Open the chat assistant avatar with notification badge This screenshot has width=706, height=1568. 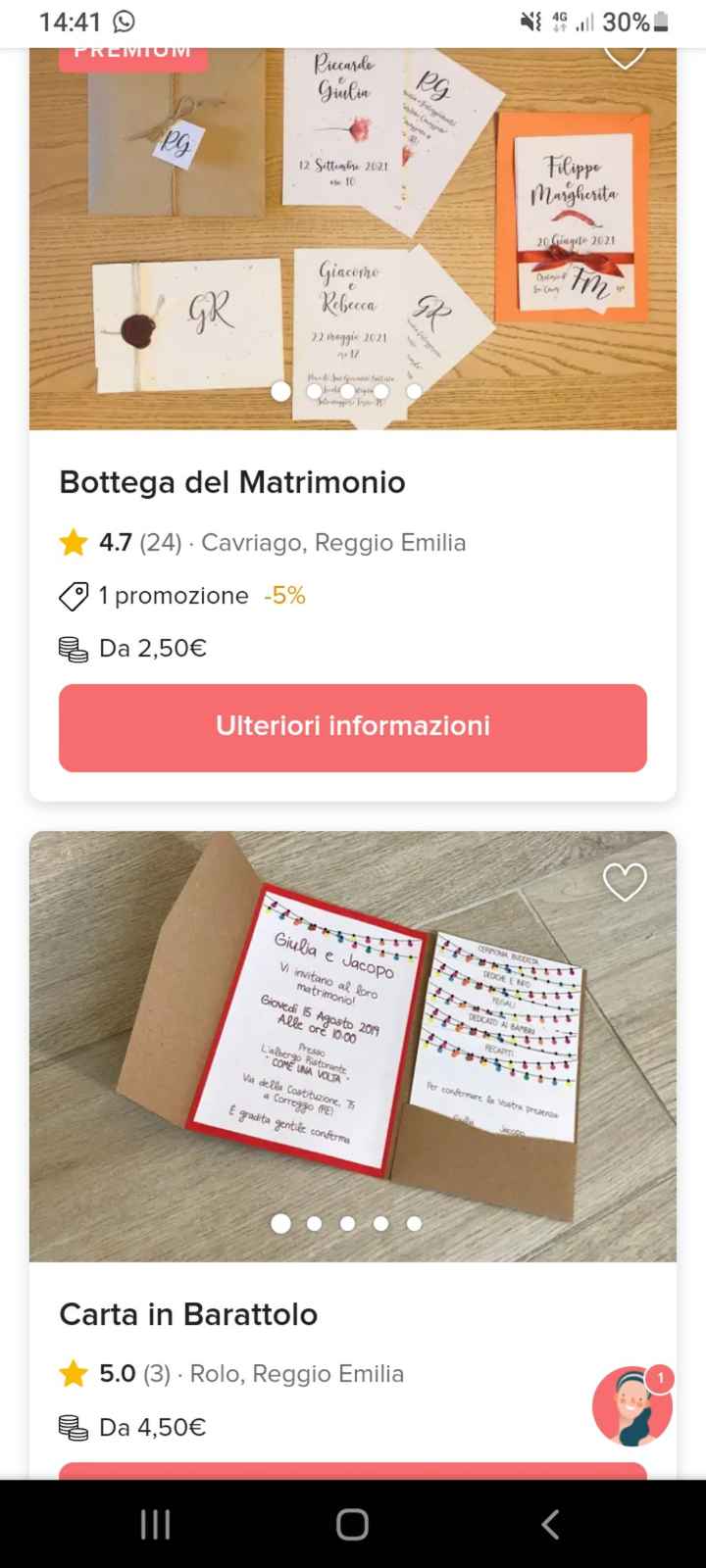632,1406
